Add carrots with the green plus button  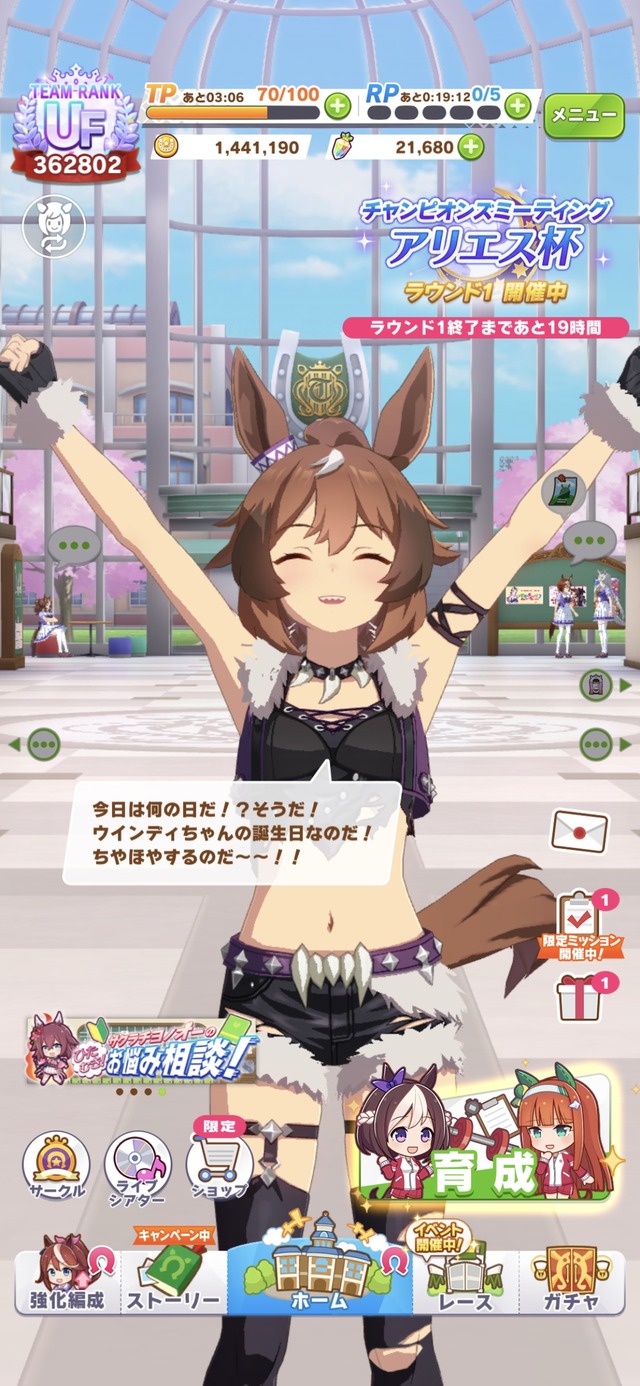pos(469,147)
